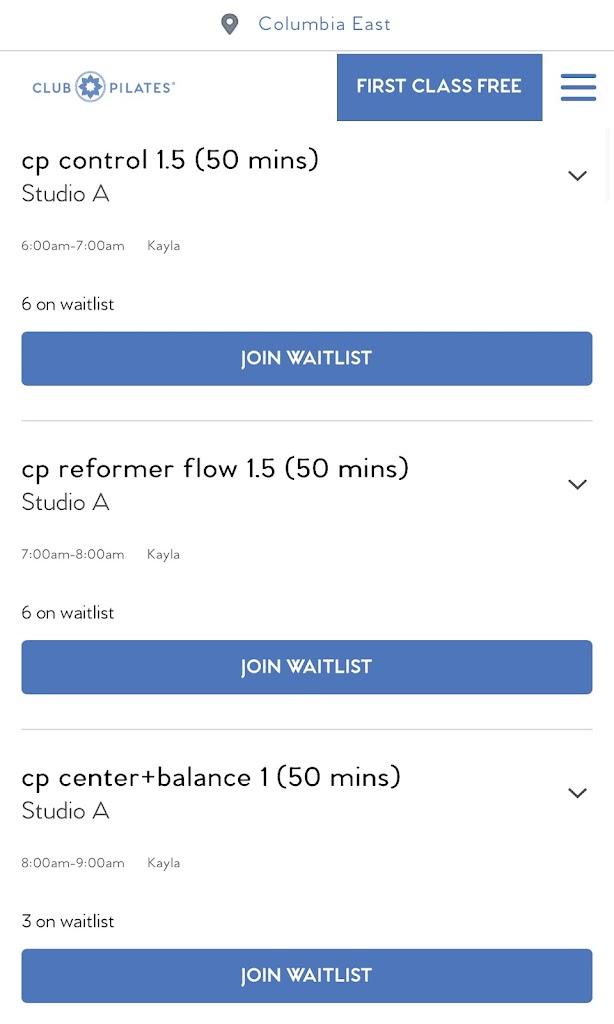Image resolution: width=614 pixels, height=1024 pixels.
Task: Join waitlist for cp control 1.5
Action: 307,359
